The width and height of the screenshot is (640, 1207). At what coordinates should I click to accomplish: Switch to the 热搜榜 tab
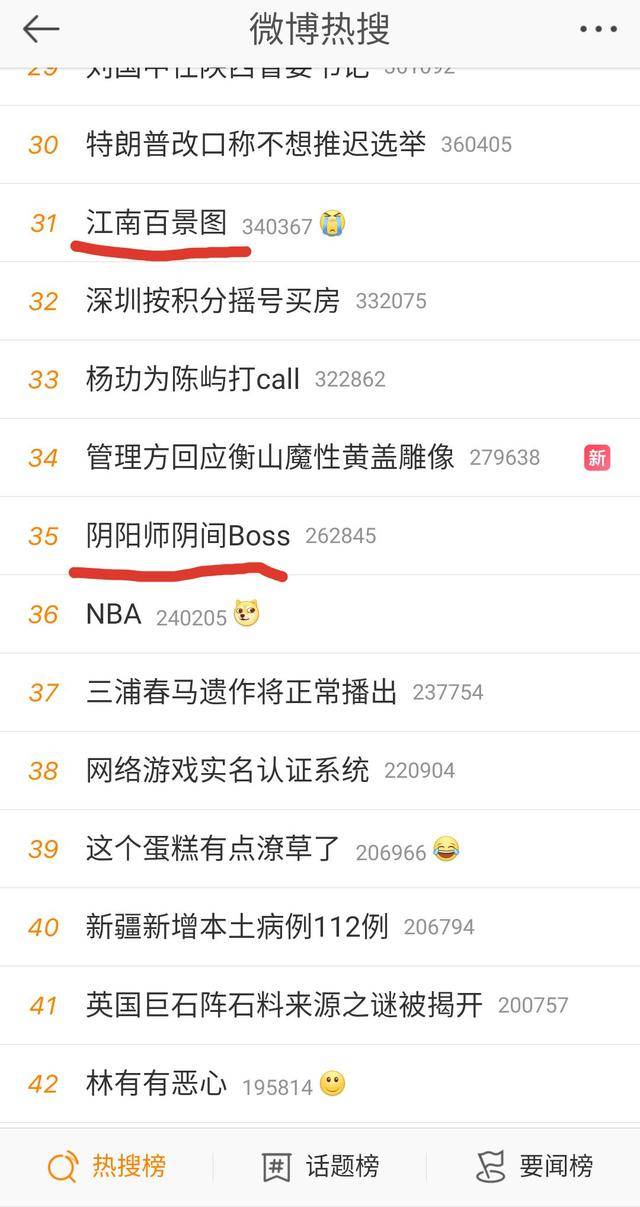tap(107, 1166)
